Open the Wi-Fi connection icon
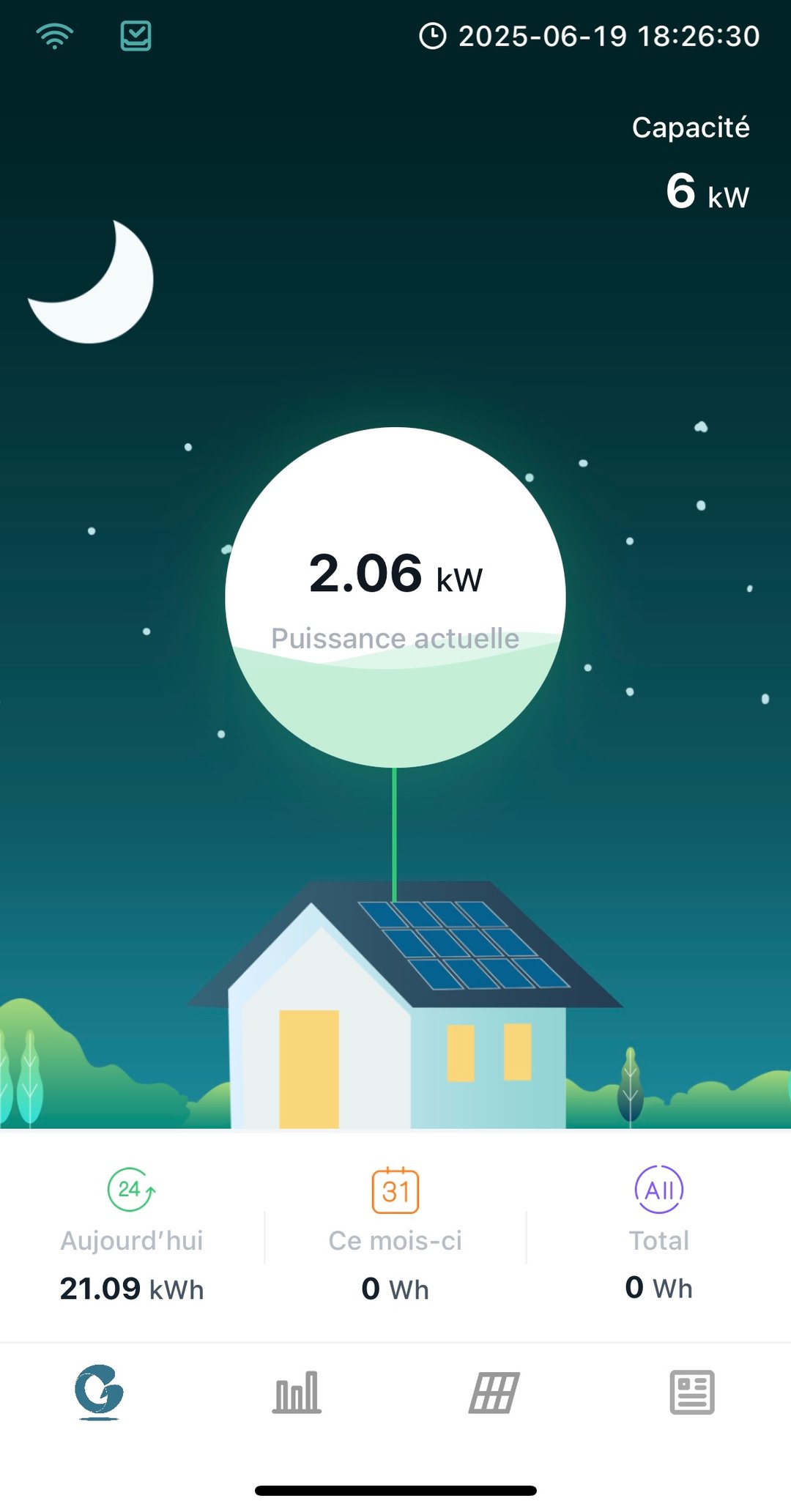The image size is (791, 1512). coord(55,35)
